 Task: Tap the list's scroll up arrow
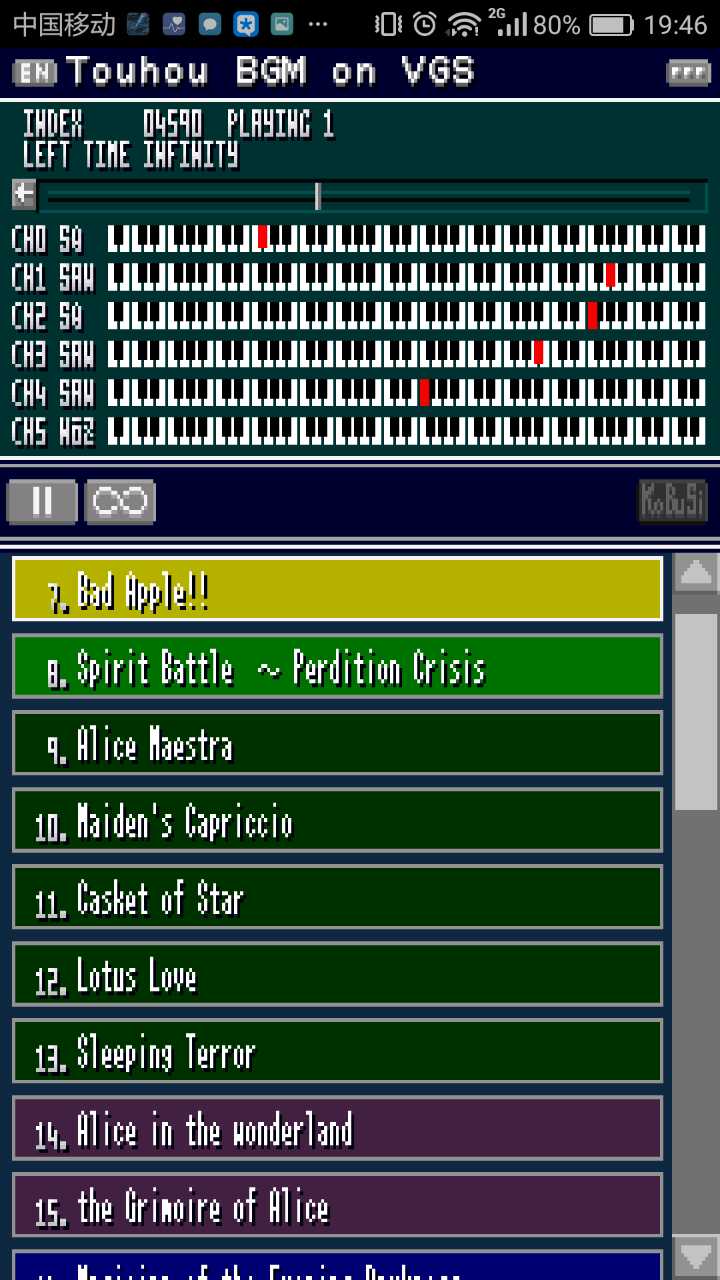(696, 574)
